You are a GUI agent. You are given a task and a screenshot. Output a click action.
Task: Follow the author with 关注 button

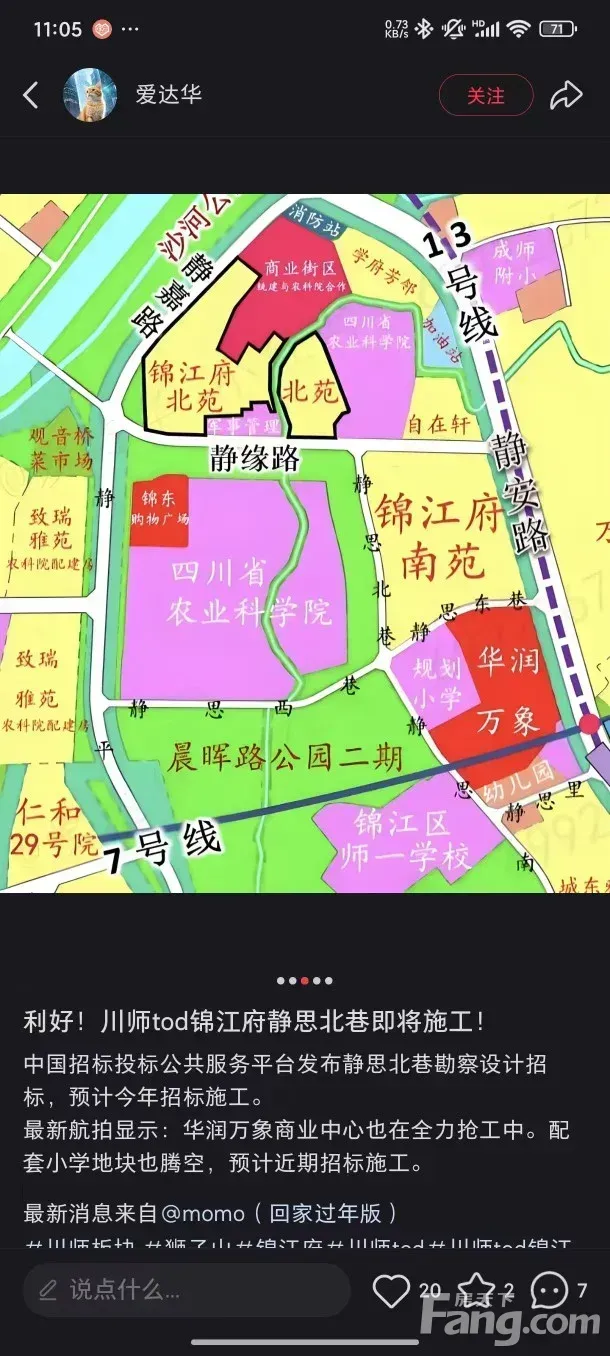486,96
